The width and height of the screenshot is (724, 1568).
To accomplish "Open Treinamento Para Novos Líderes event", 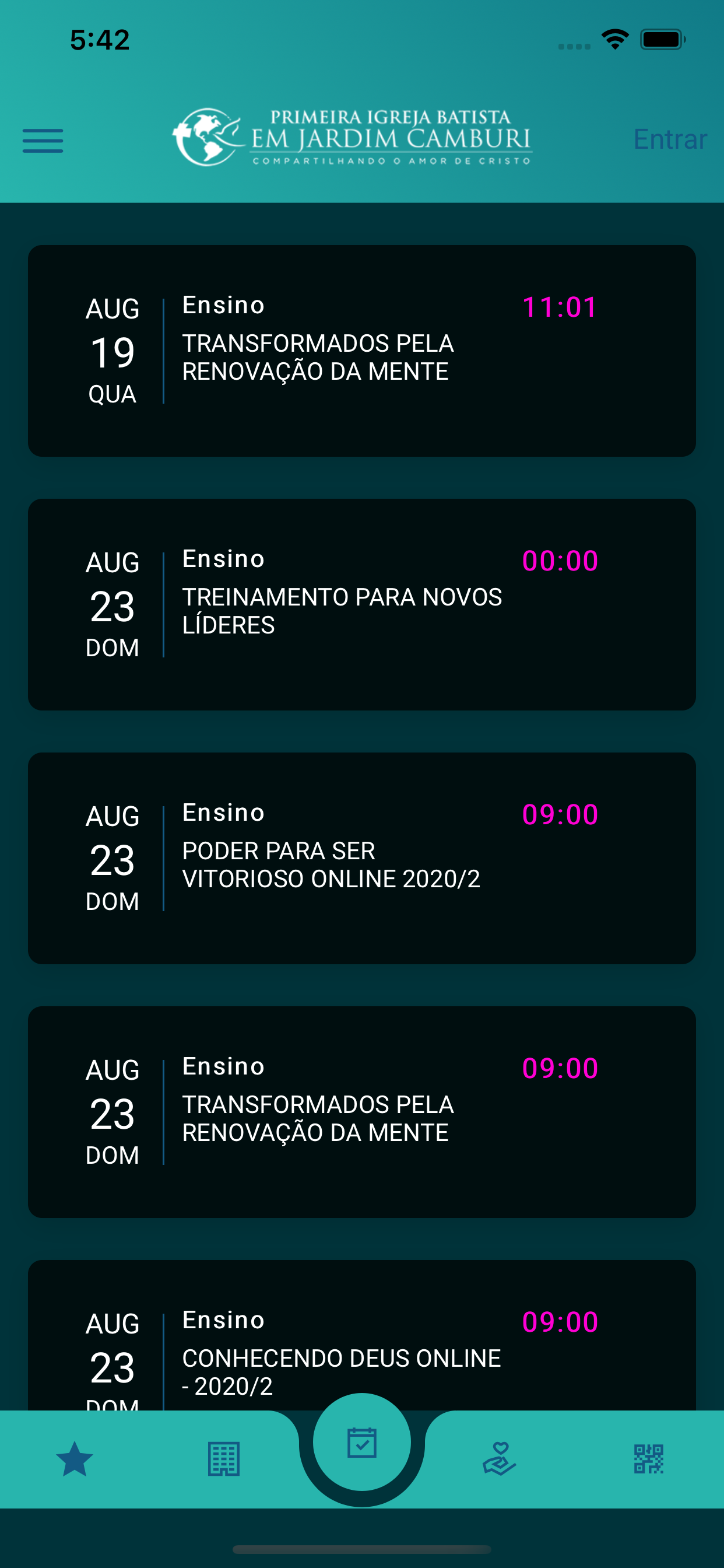I will (362, 604).
